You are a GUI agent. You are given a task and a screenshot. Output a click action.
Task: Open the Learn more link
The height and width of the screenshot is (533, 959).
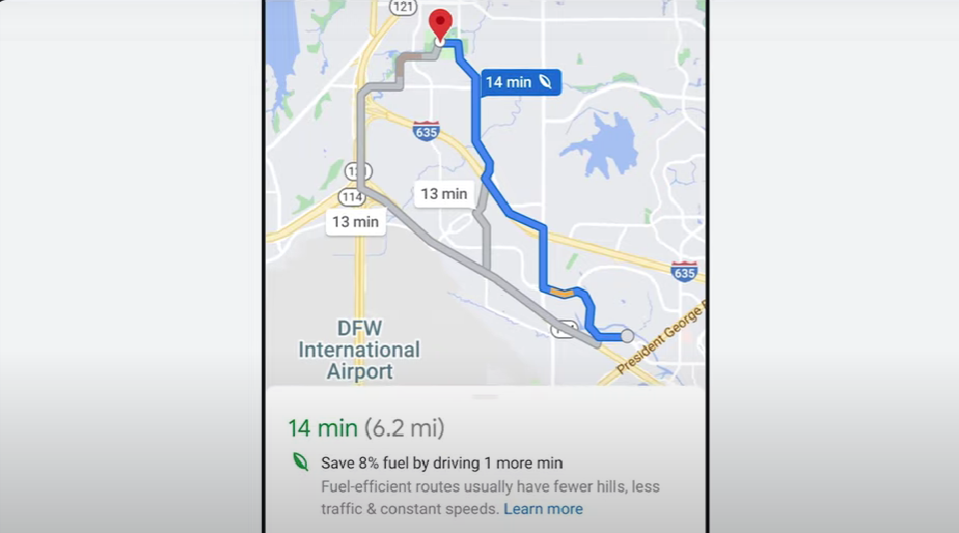[x=543, y=509]
